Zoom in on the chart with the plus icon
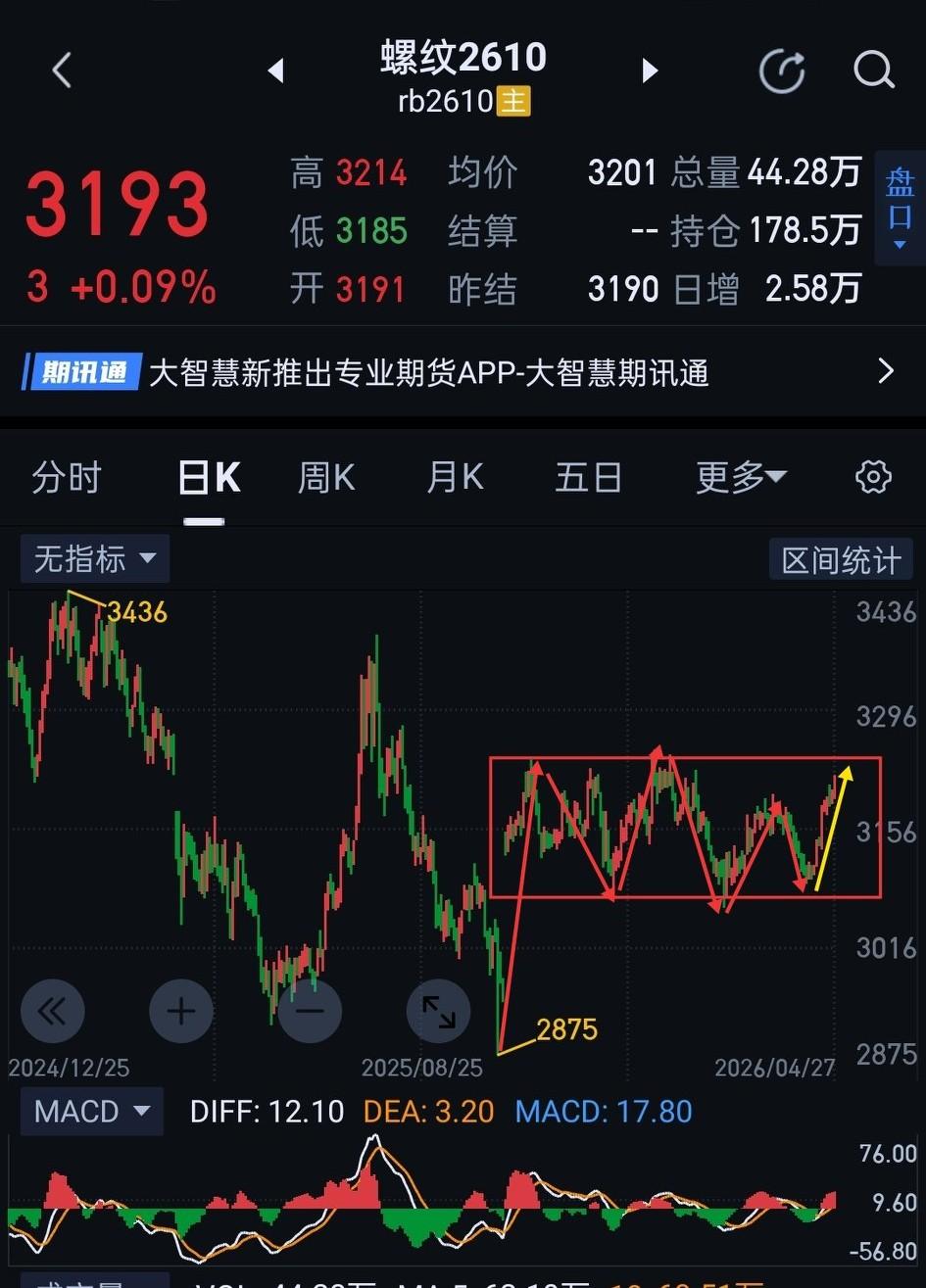This screenshot has width=926, height=1288. tap(181, 1011)
